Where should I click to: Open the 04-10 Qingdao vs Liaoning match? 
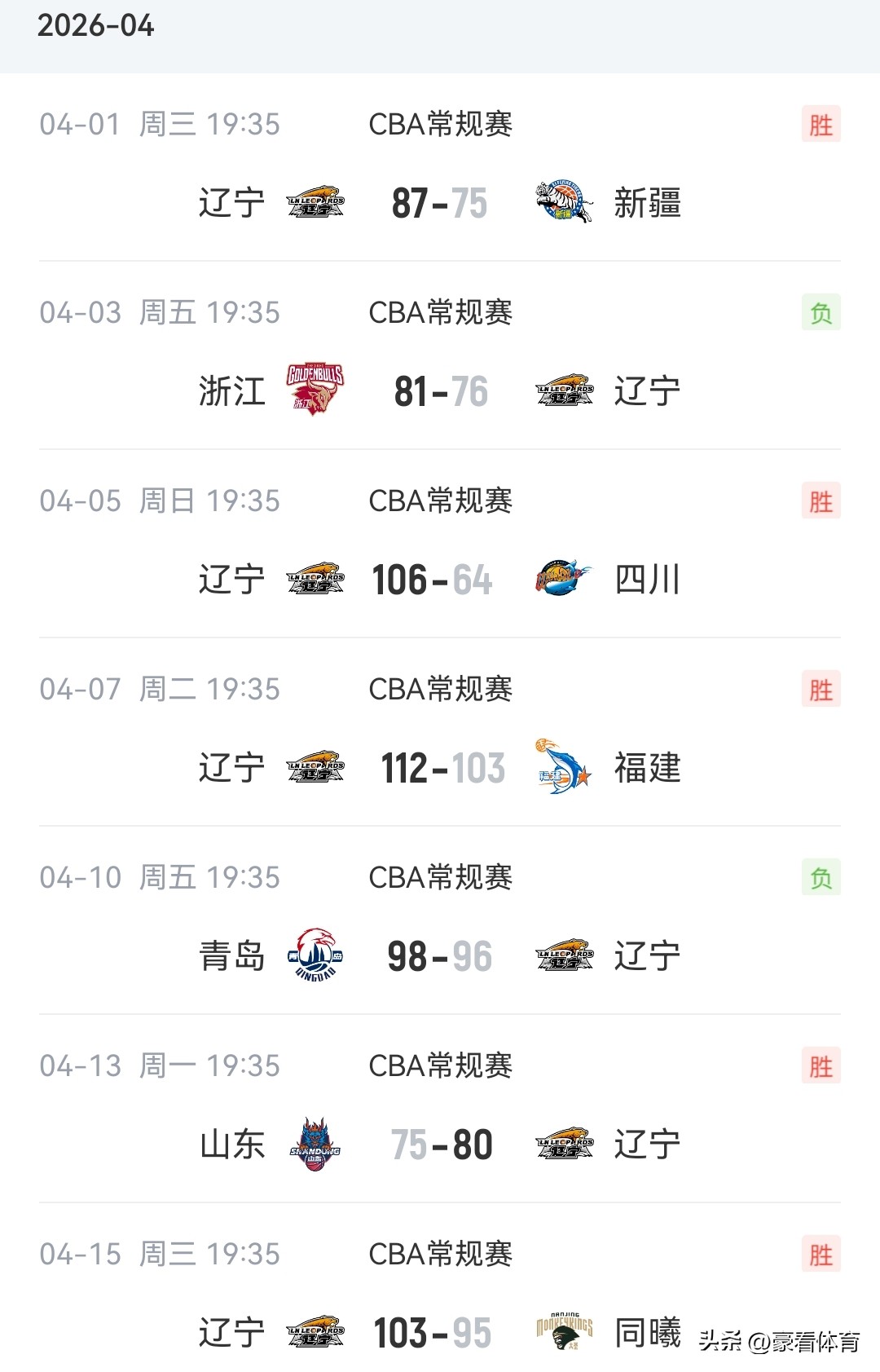(x=440, y=956)
